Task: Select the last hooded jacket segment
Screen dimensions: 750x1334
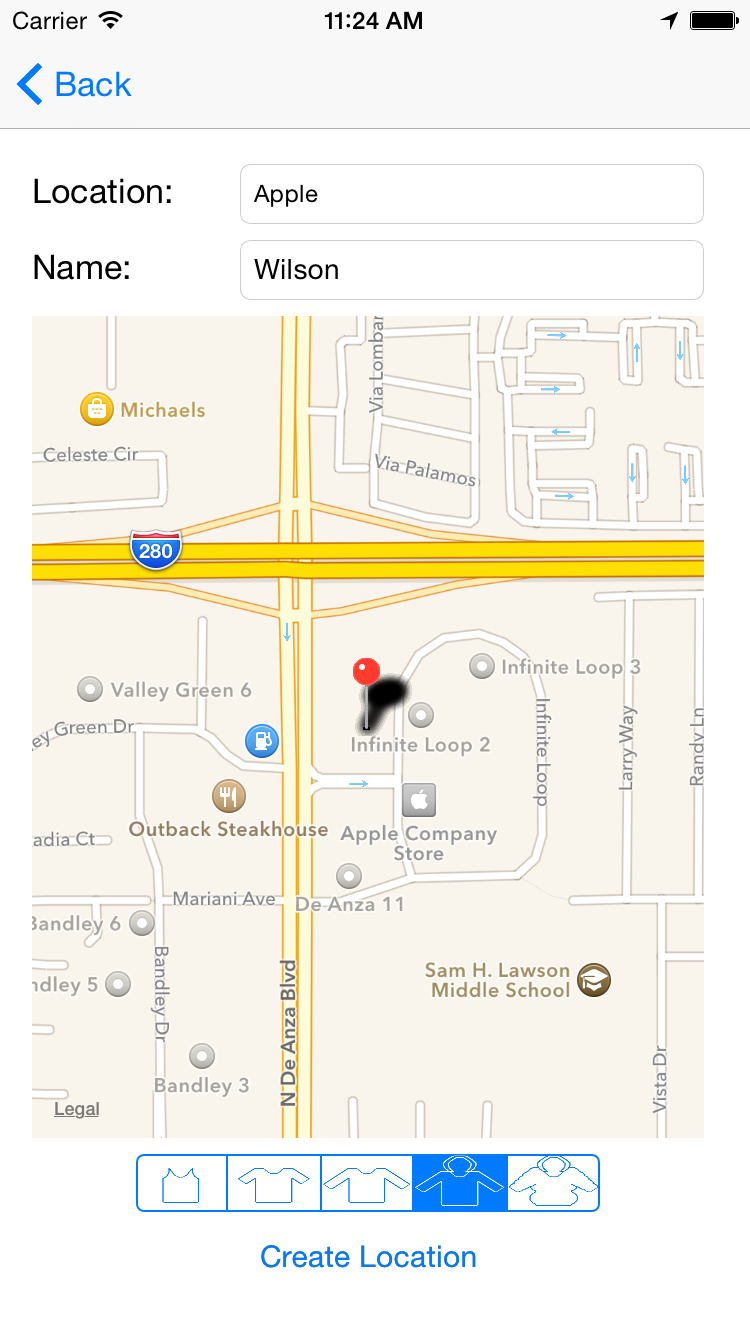Action: pos(553,1184)
